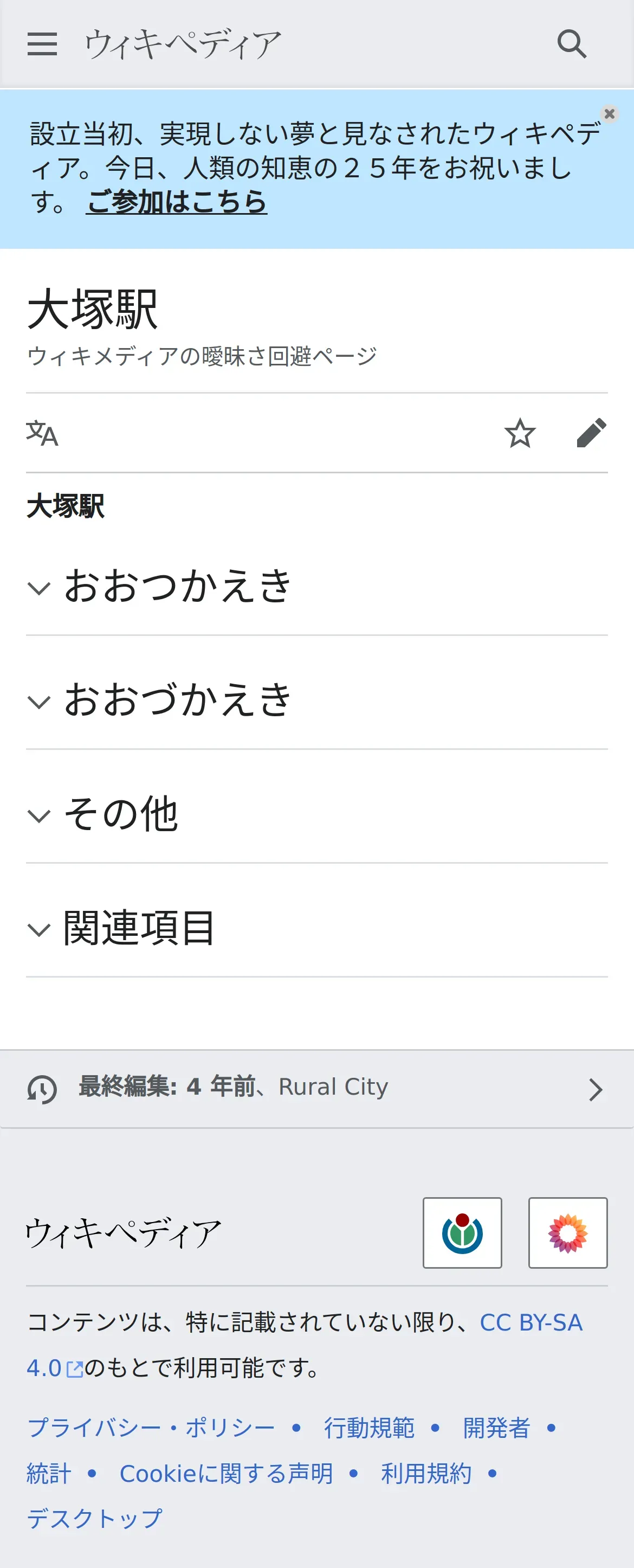Open the 行動規範 link
Screen dimensions: 634x1568
368,1428
